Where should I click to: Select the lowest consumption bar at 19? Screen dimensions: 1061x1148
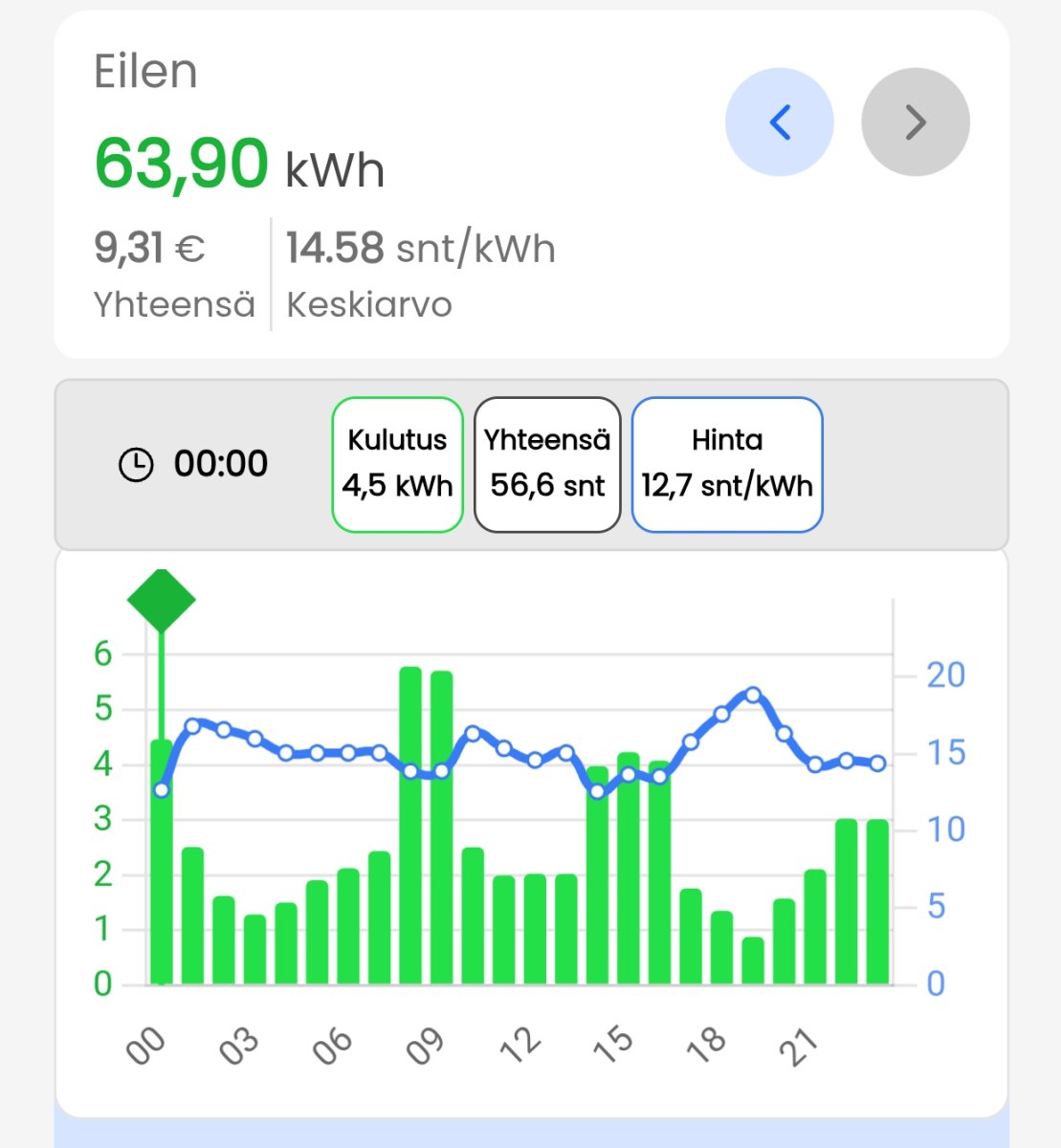click(753, 960)
